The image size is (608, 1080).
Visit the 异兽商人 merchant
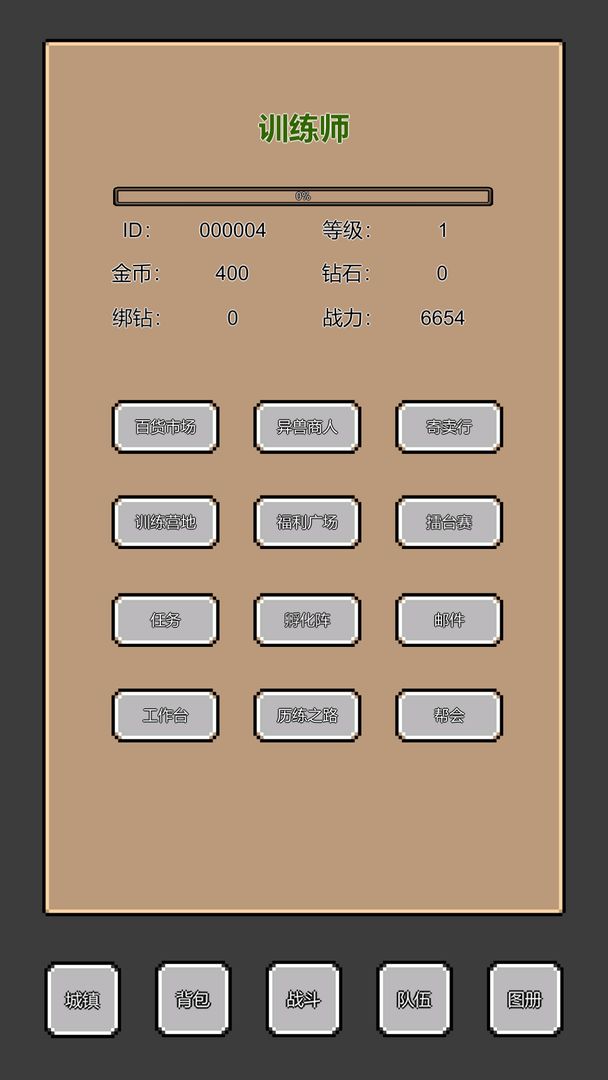[x=307, y=427]
